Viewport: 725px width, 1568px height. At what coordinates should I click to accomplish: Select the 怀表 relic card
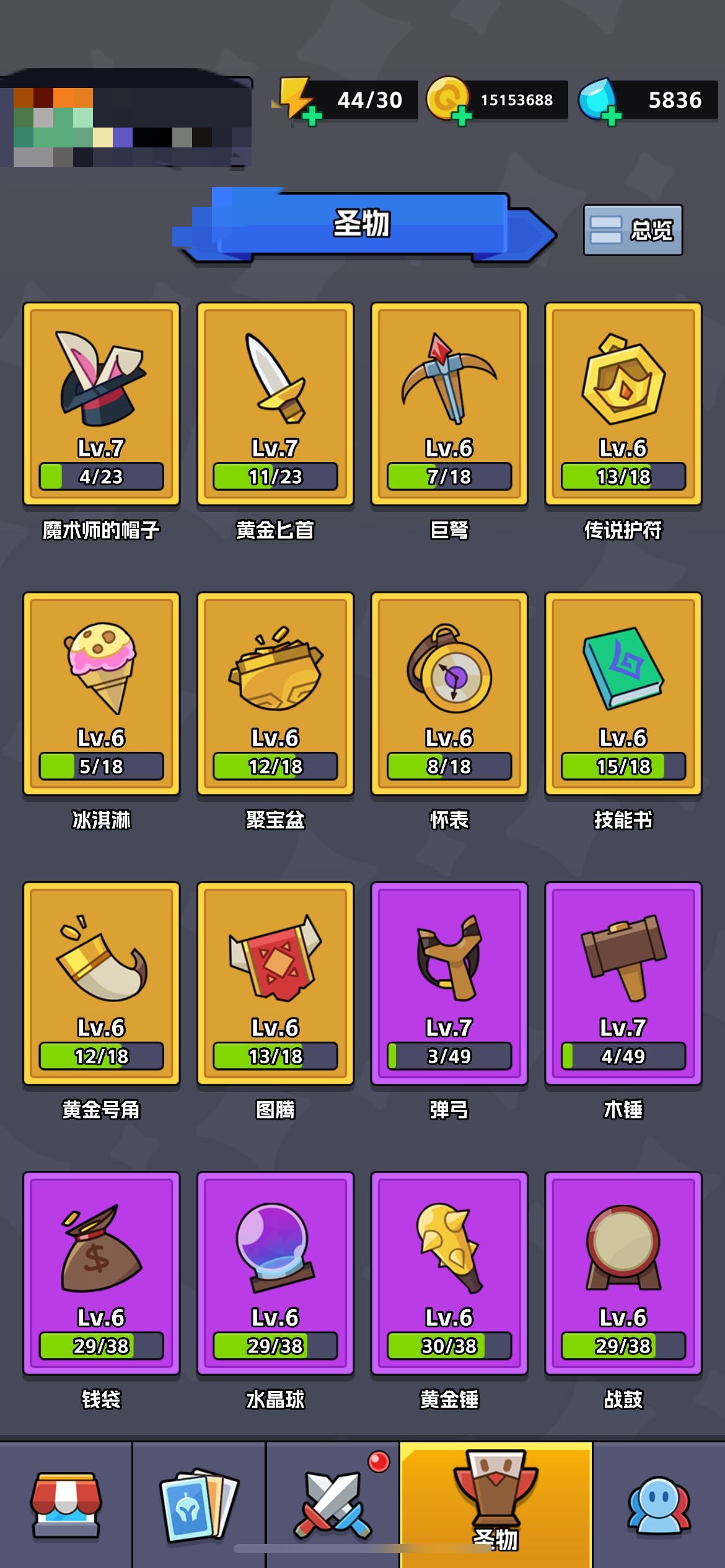[449, 694]
